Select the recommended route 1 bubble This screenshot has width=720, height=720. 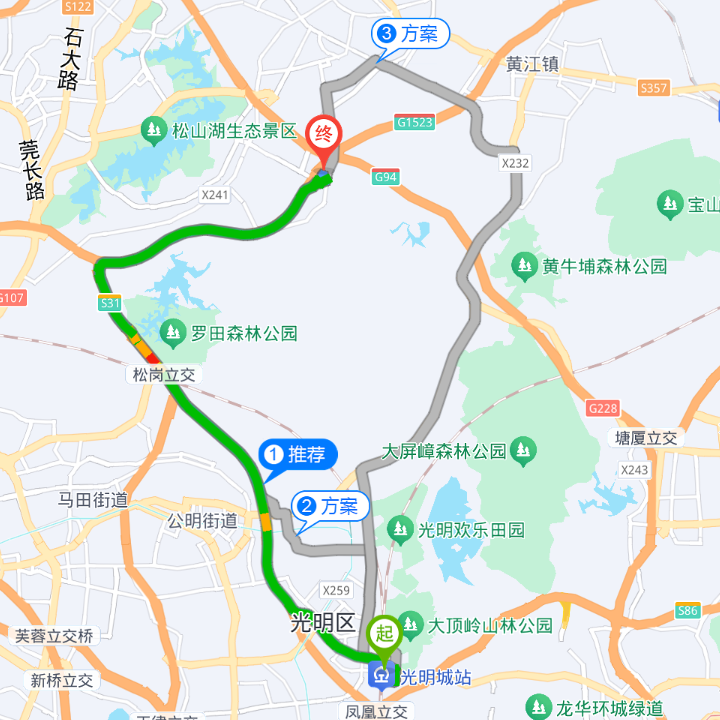pyautogui.click(x=298, y=455)
